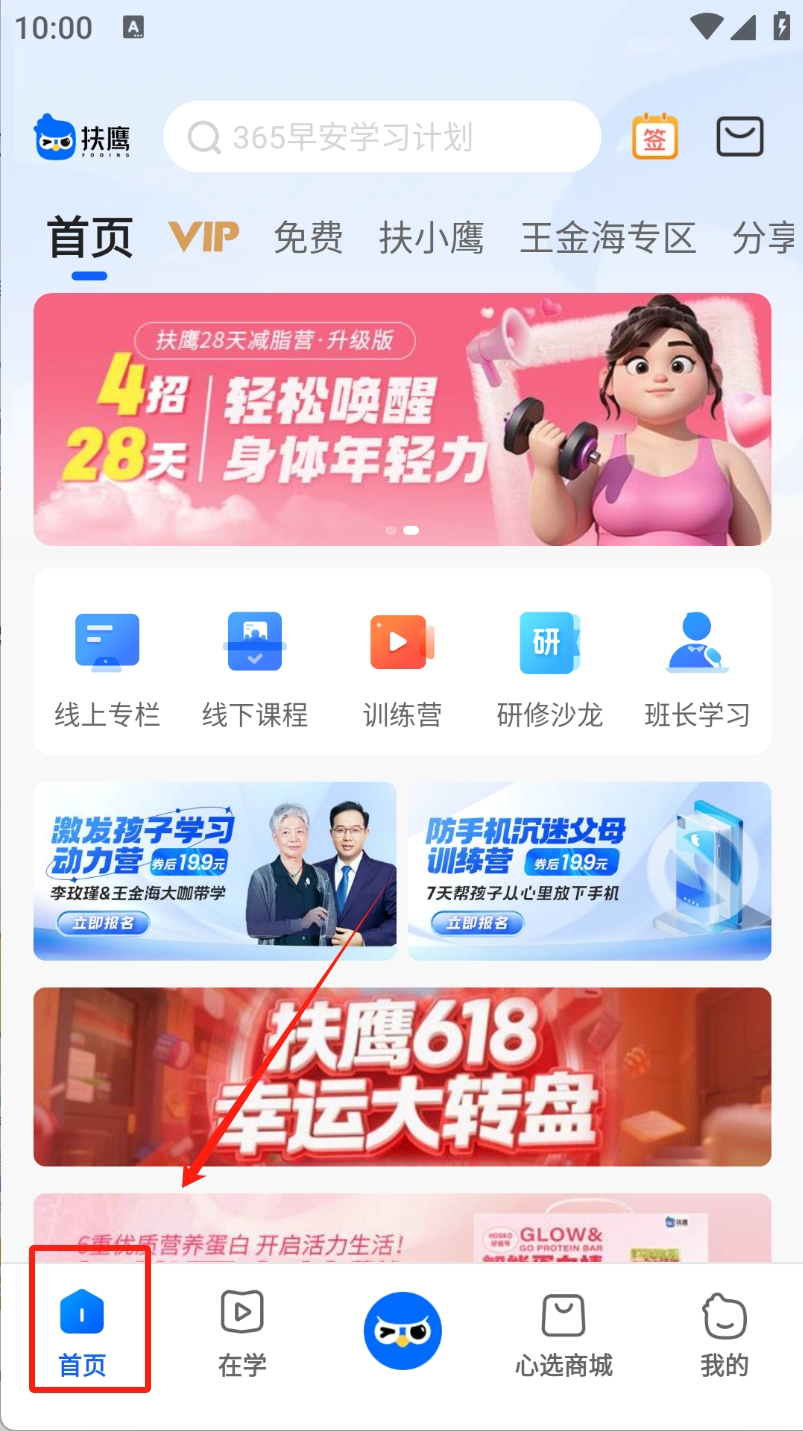Open the 28天减脂营 banner
803x1431 pixels.
coord(402,419)
